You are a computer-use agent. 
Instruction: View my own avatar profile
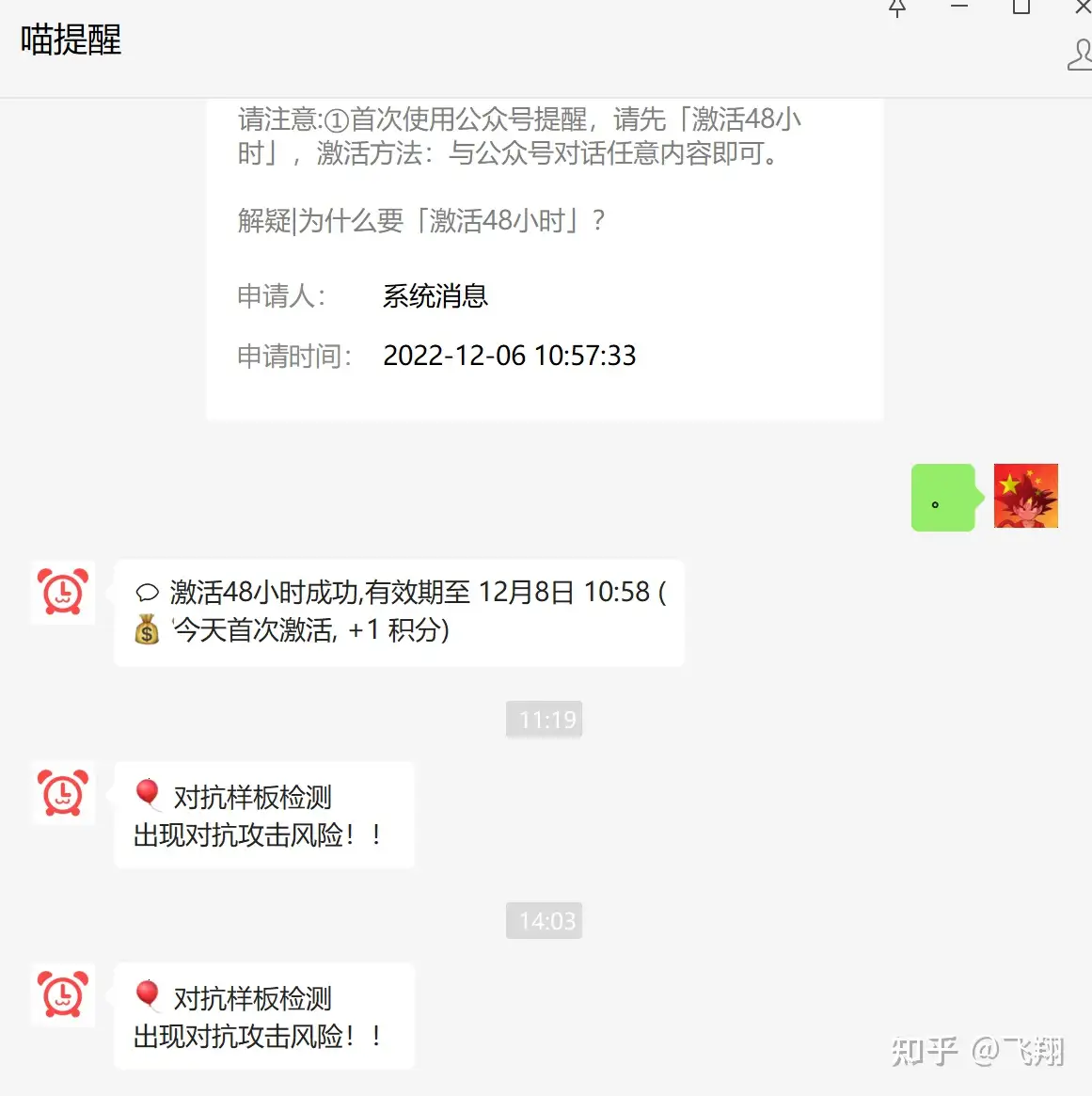1025,496
